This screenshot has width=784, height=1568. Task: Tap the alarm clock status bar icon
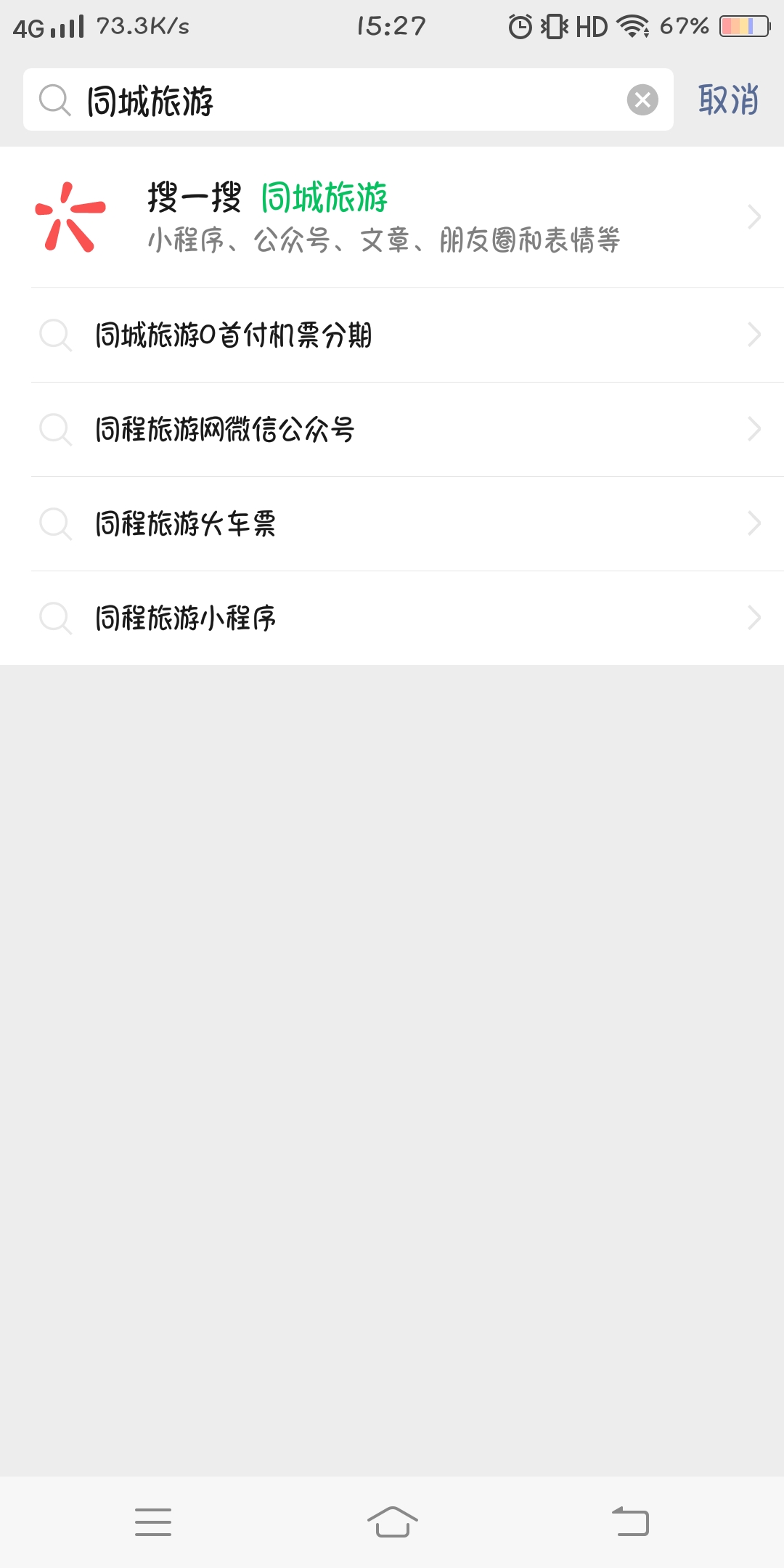(x=520, y=26)
